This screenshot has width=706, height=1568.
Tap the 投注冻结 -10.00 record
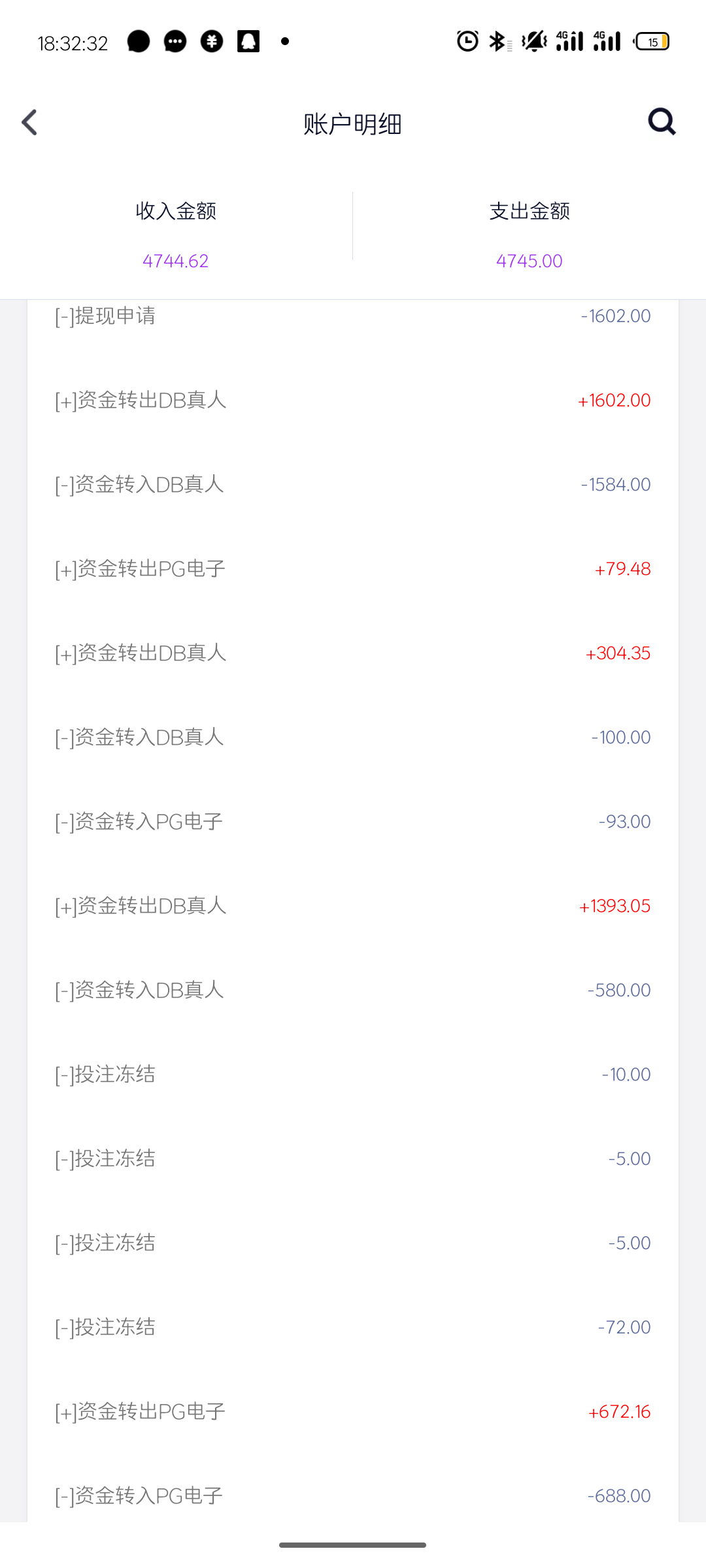pyautogui.click(x=353, y=1074)
